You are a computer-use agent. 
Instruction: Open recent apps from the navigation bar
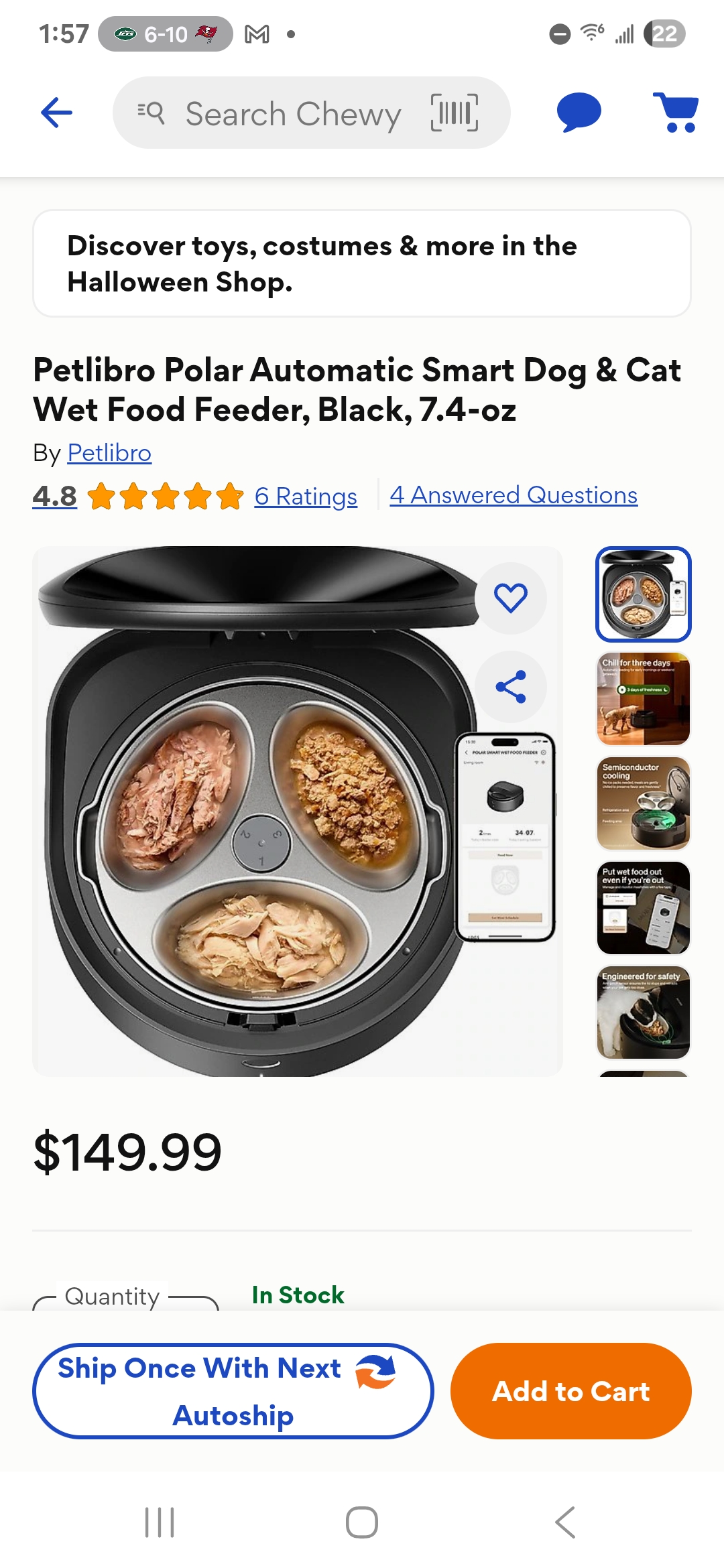(x=160, y=1522)
